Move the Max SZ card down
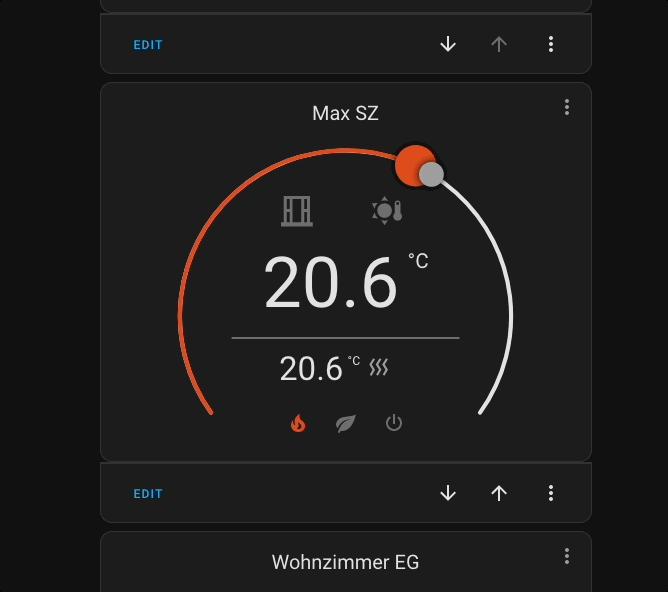Screen dimensions: 668x592 pos(448,493)
